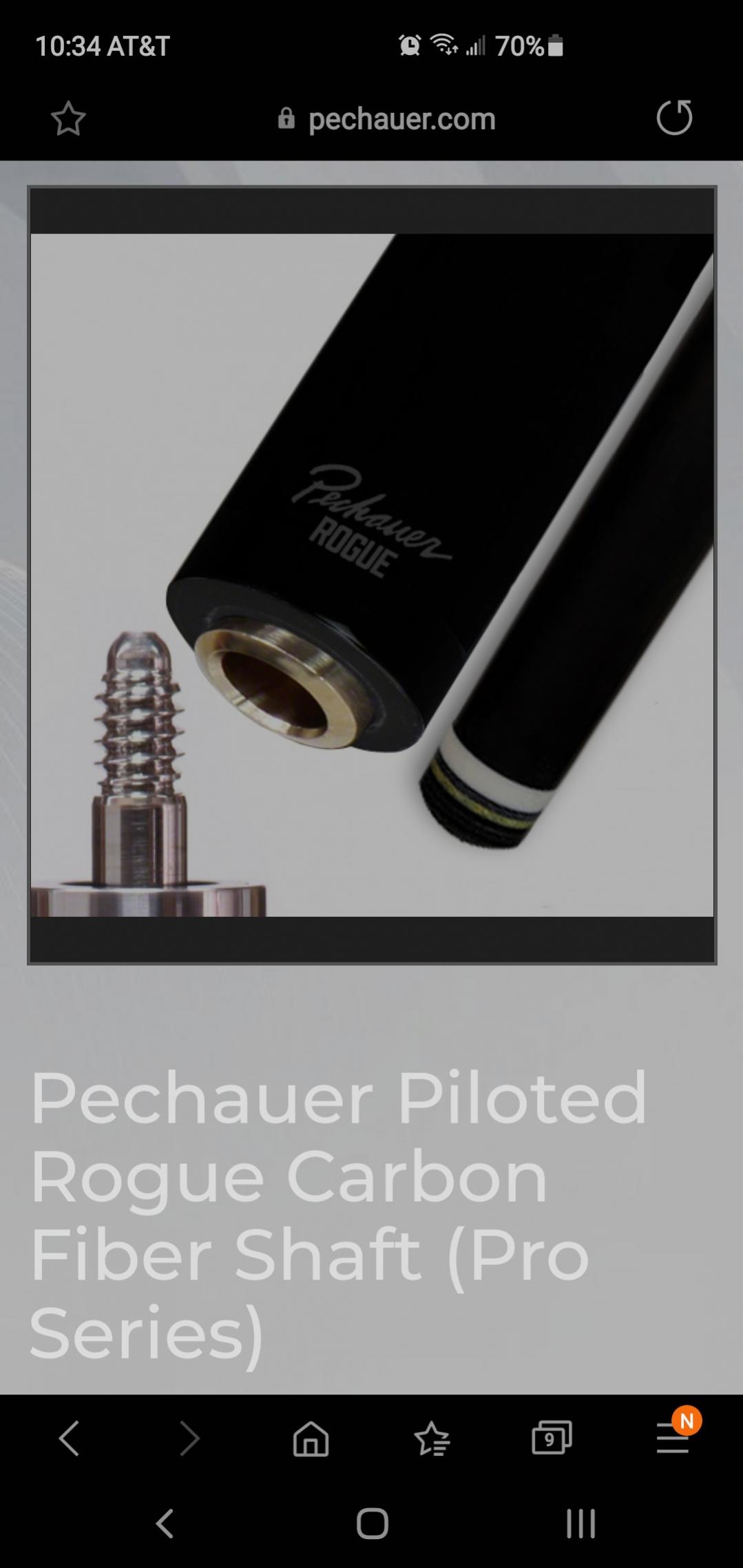Open the saved bookmarks list
The image size is (743, 1568).
pyautogui.click(x=432, y=1438)
